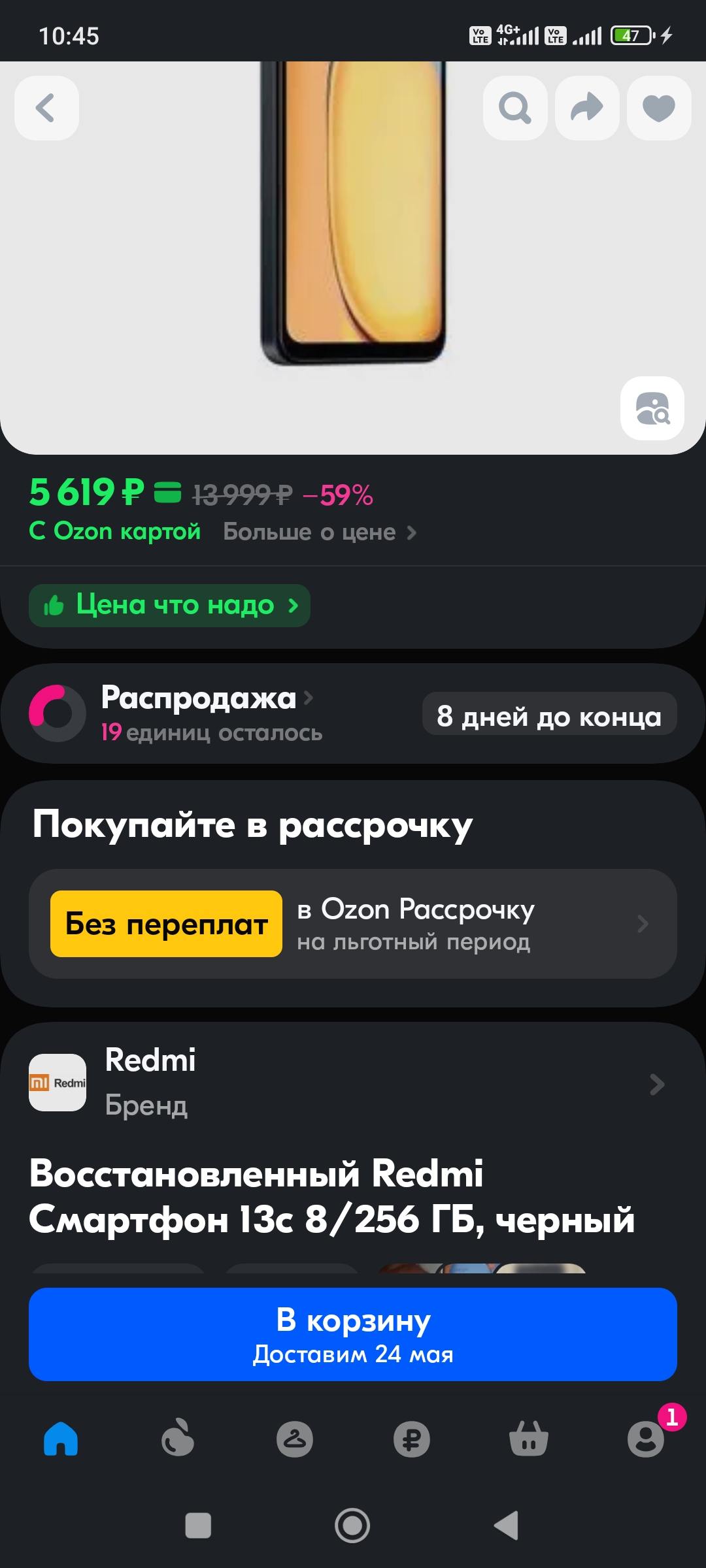Open the Распродажа sale banner
This screenshot has width=706, height=1568.
coord(353,713)
